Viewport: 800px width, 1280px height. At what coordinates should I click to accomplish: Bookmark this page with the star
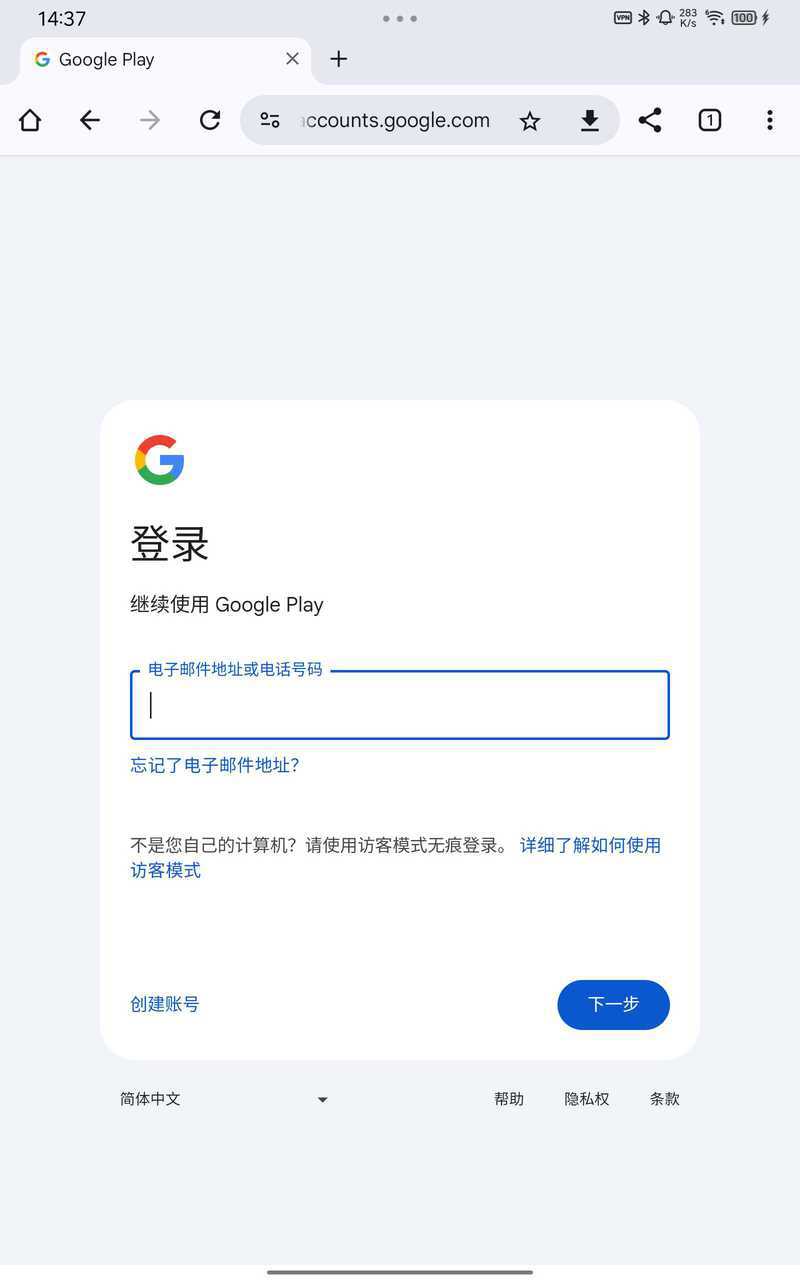coord(530,121)
